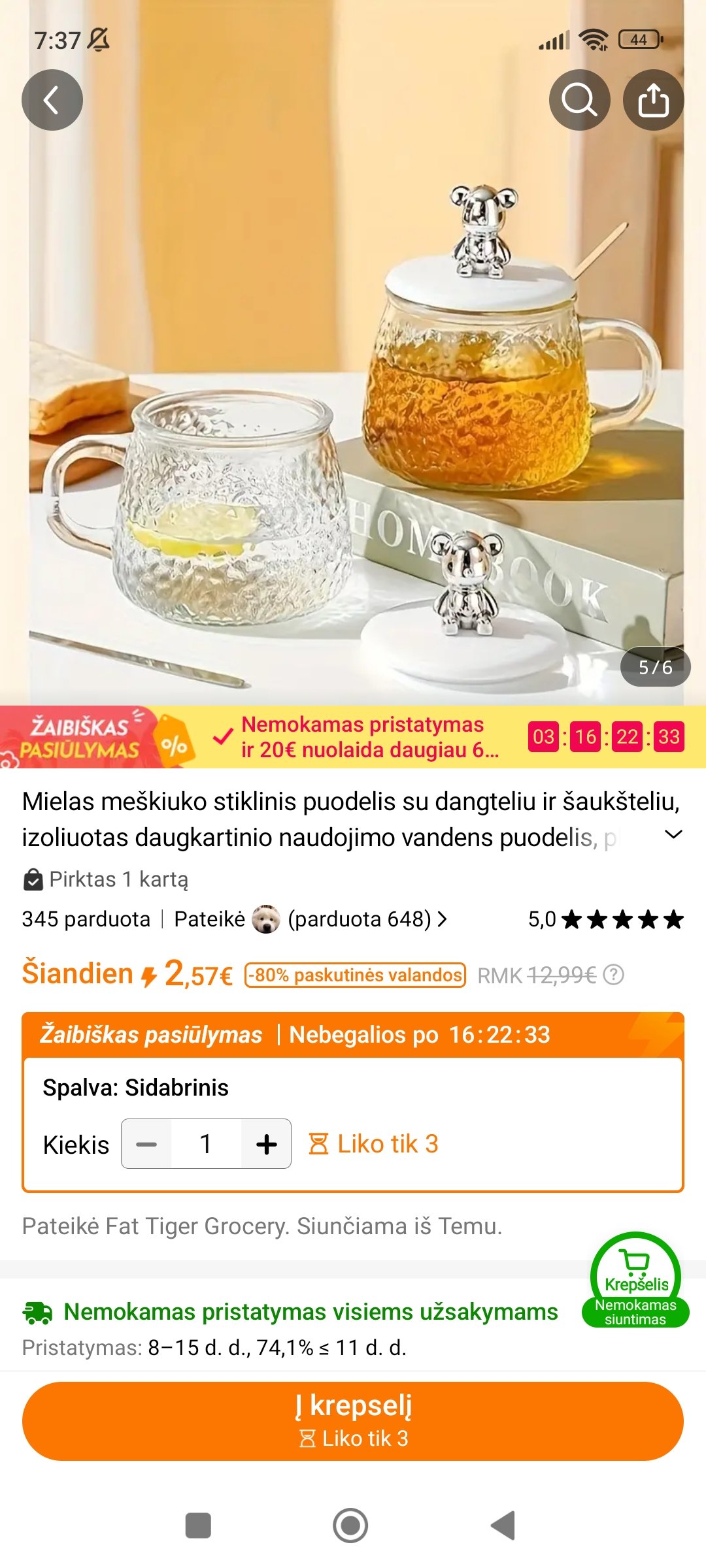Viewport: 706px width, 1568px height.
Task: Go back using the top-left arrow
Action: (x=52, y=100)
